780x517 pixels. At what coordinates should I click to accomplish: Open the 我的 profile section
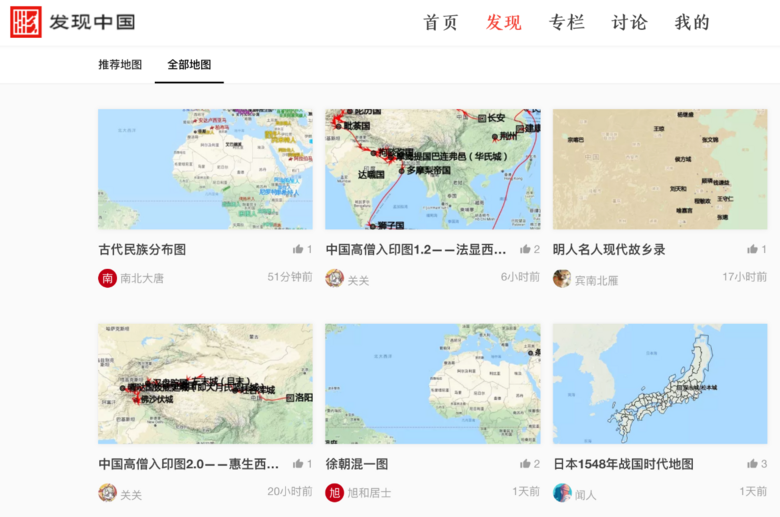tap(692, 22)
